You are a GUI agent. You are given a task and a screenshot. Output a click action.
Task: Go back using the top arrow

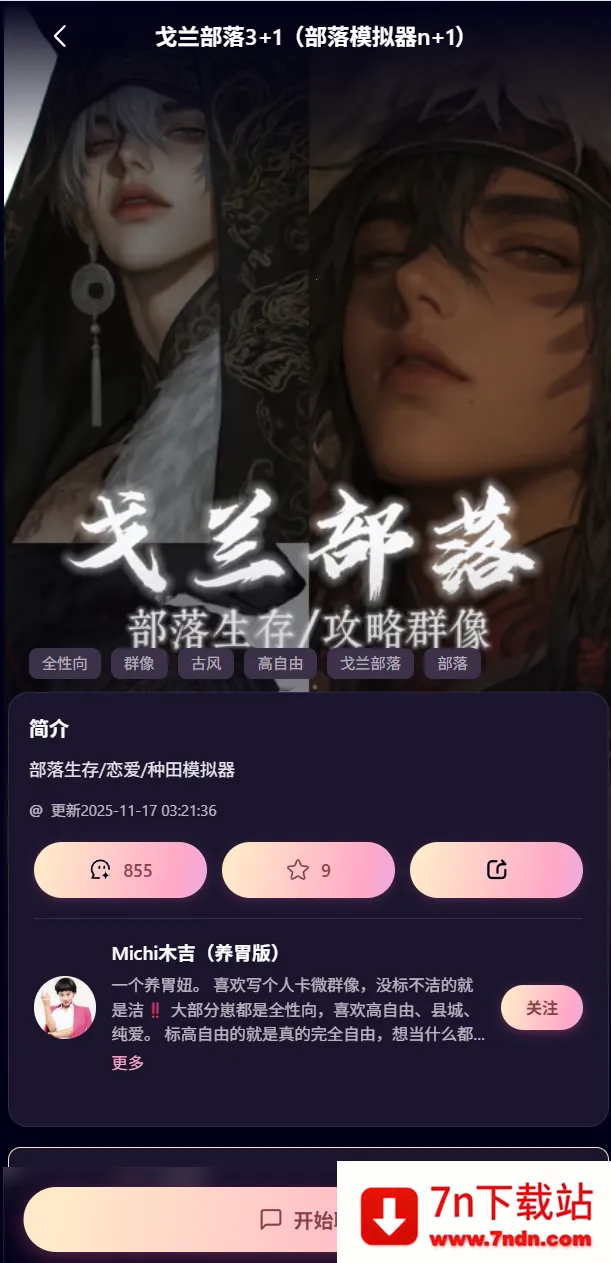coord(60,37)
